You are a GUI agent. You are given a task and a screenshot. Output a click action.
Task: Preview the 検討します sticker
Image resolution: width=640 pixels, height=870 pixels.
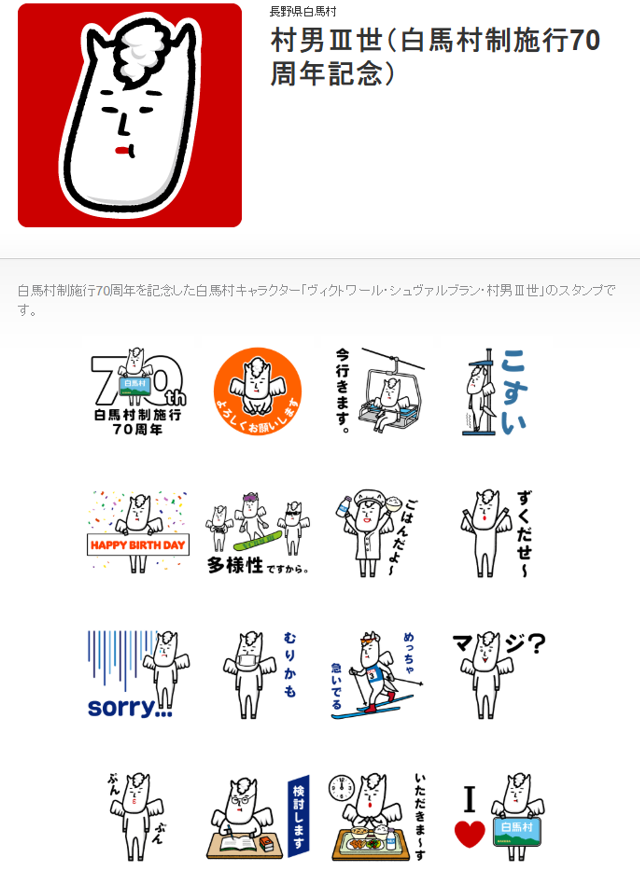point(258,817)
